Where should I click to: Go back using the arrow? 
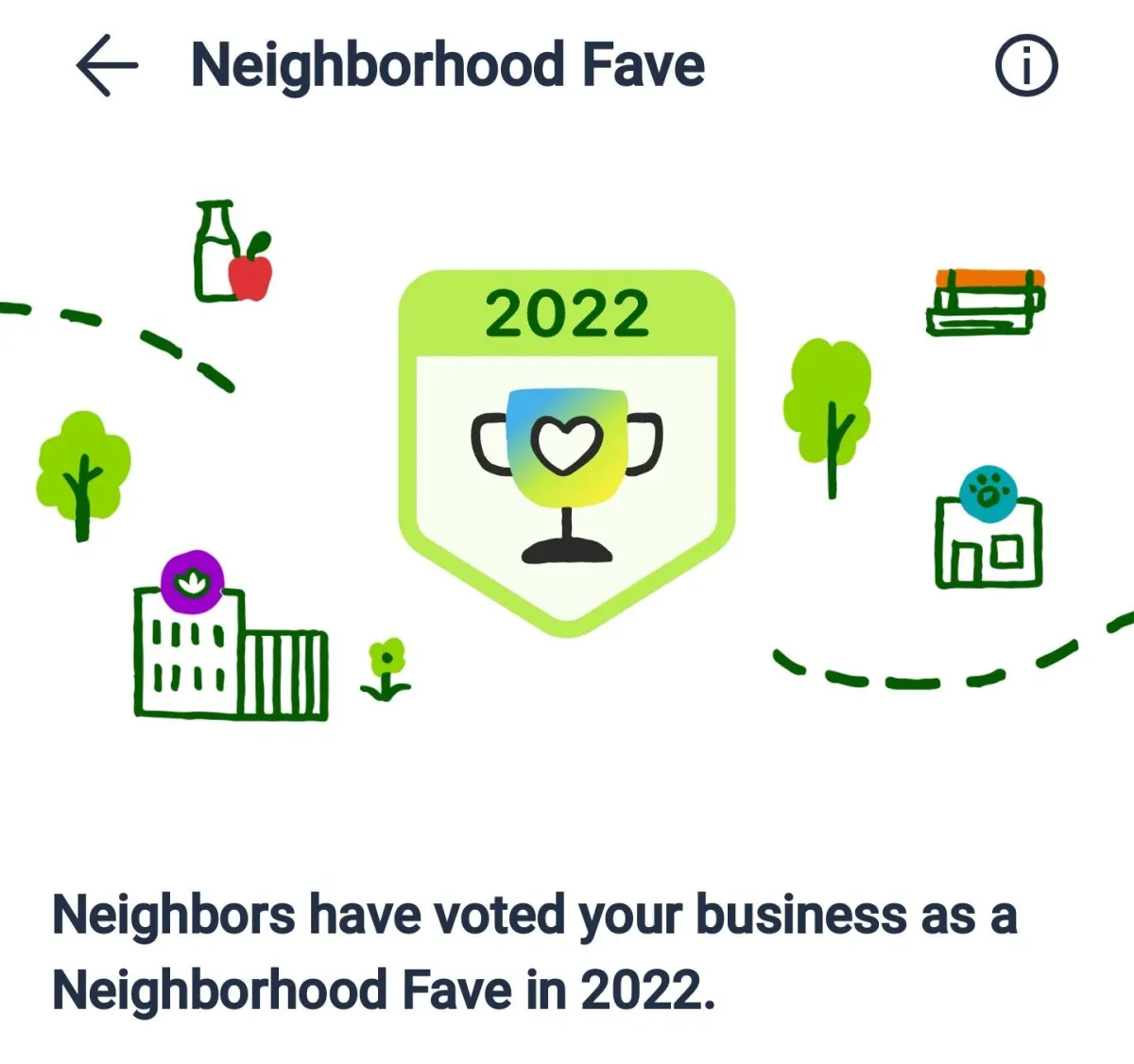(107, 65)
